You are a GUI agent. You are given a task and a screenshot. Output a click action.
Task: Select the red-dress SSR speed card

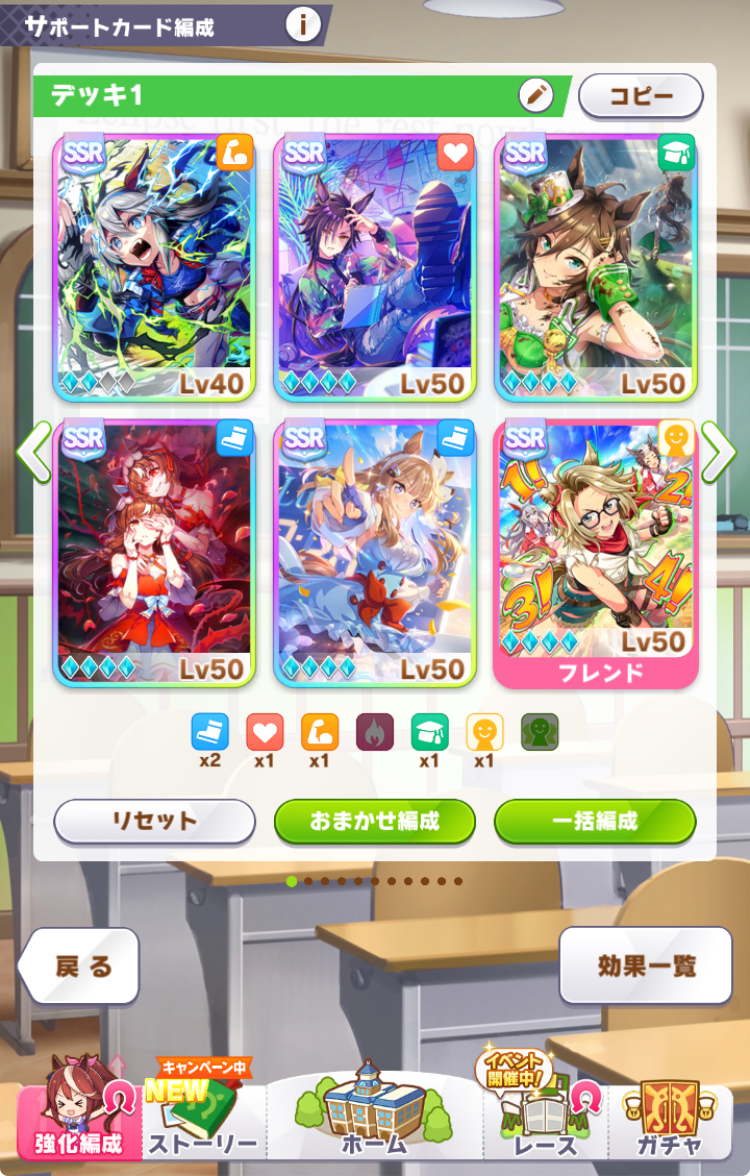[x=154, y=553]
